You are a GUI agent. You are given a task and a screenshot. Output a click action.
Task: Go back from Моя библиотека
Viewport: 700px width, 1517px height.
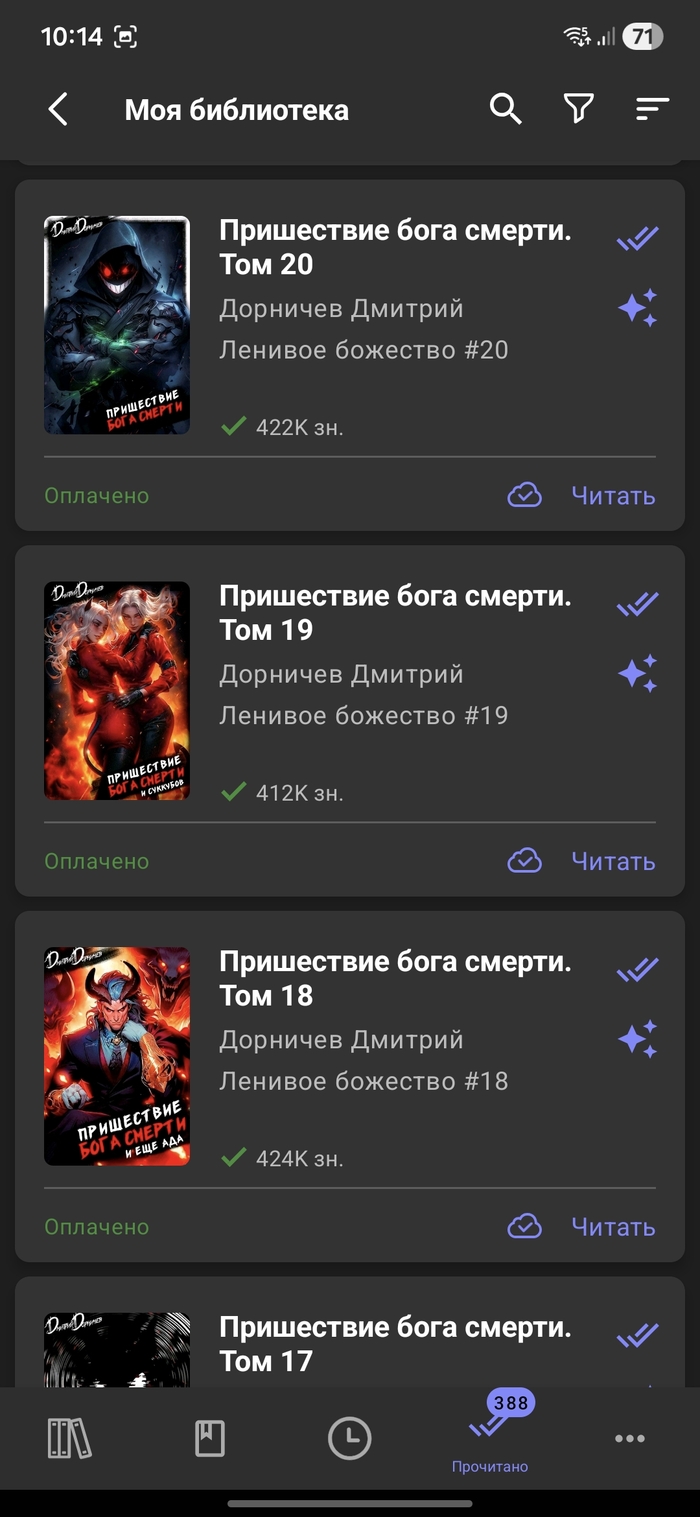58,109
